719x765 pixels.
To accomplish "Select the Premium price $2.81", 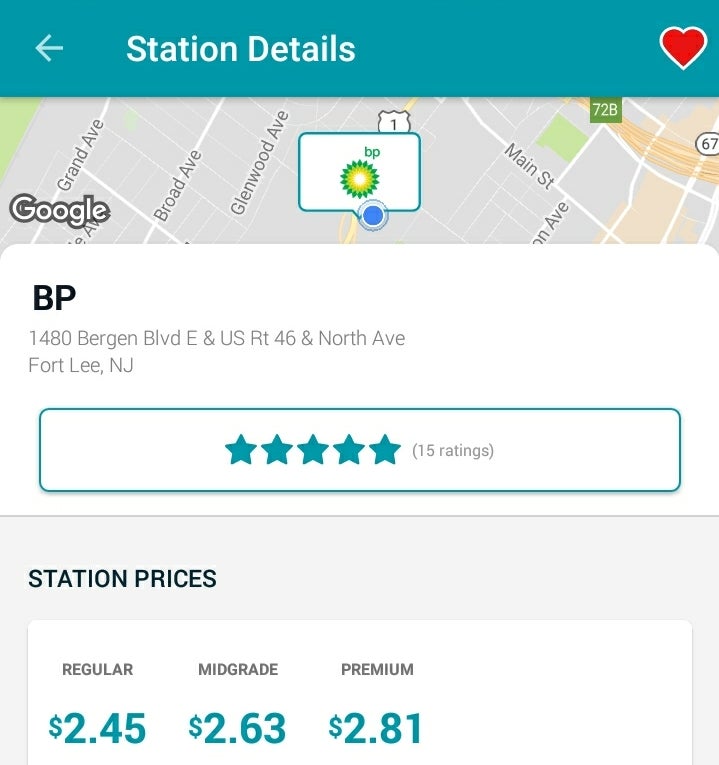I will point(377,728).
